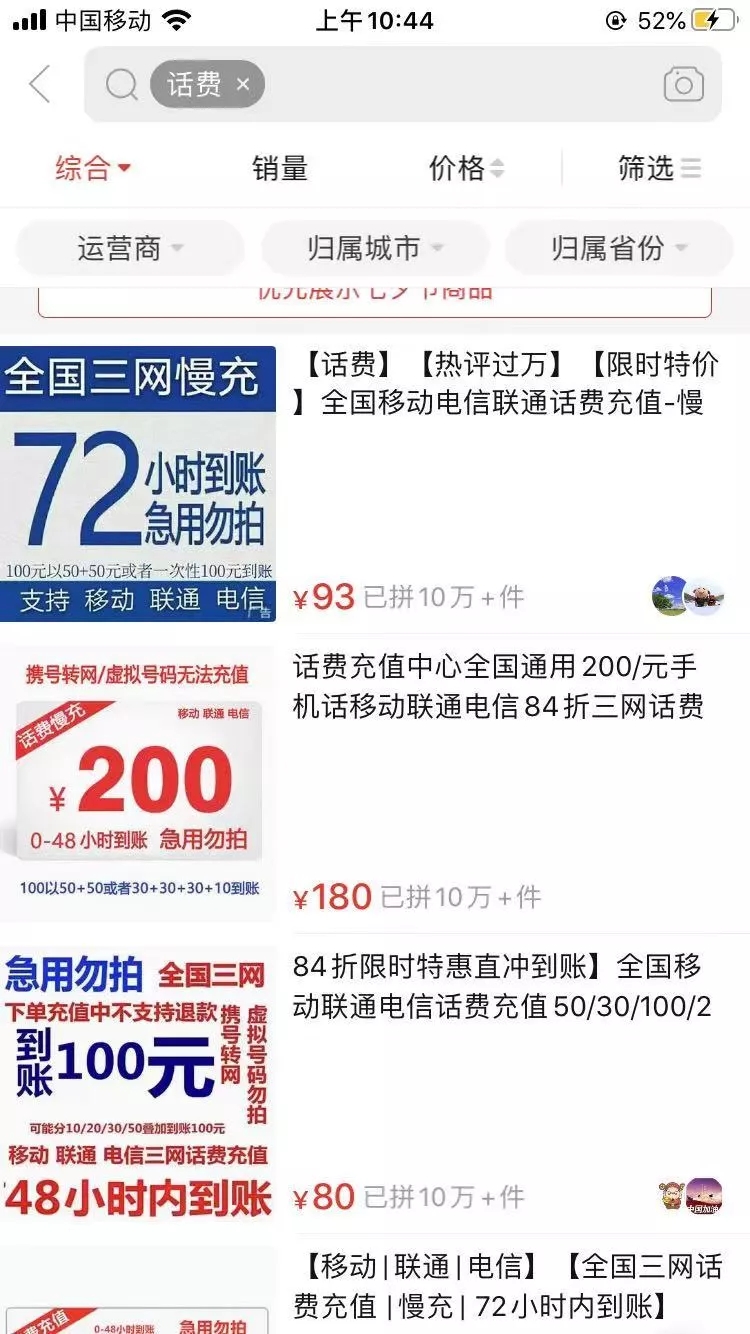Expand the 运营商 carrier filter
Image resolution: width=750 pixels, height=1334 pixels.
pyautogui.click(x=130, y=248)
